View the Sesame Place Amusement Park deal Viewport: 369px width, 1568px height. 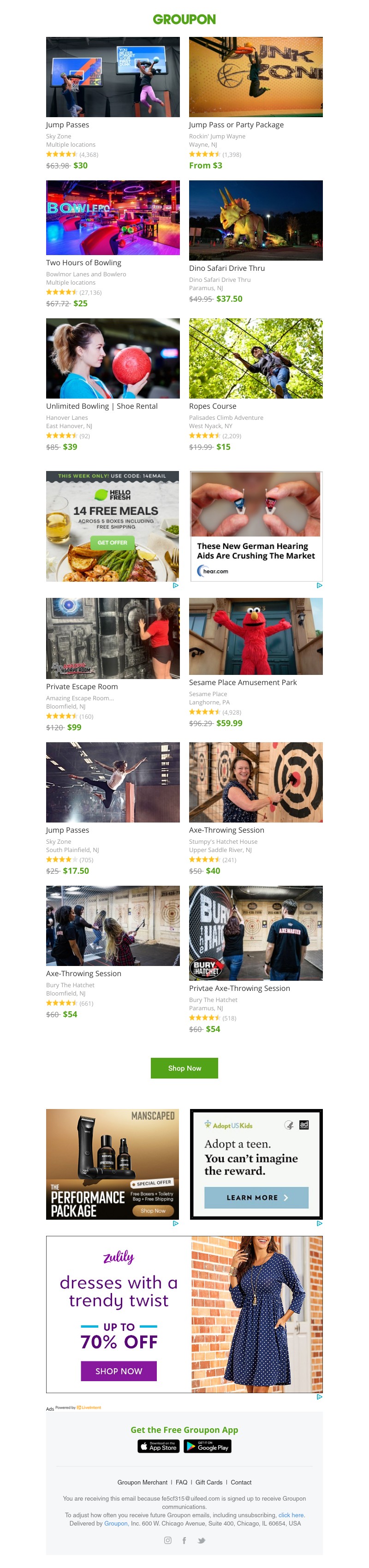[x=255, y=636]
